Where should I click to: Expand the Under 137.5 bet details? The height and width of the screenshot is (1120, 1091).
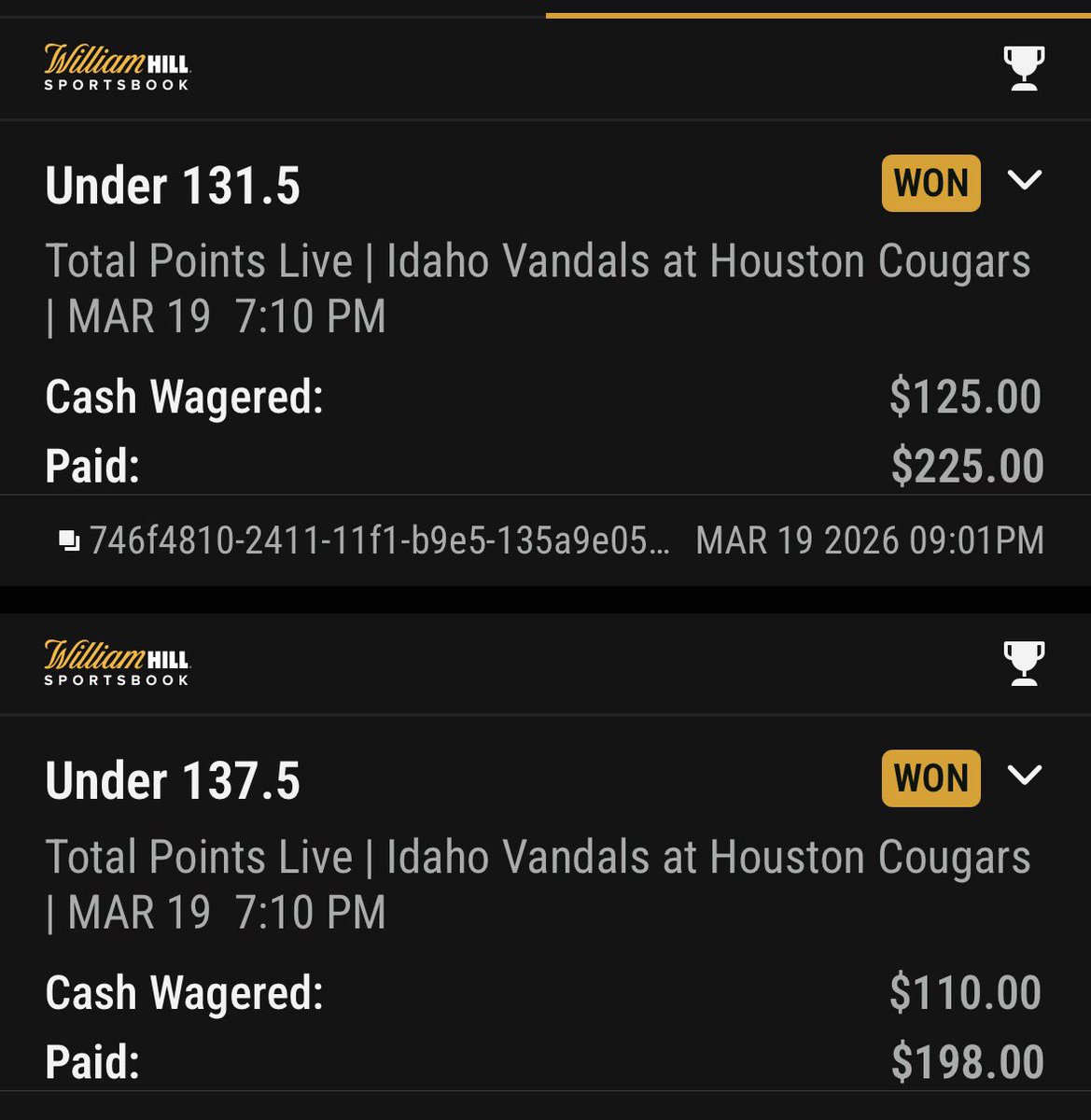pos(1024,776)
